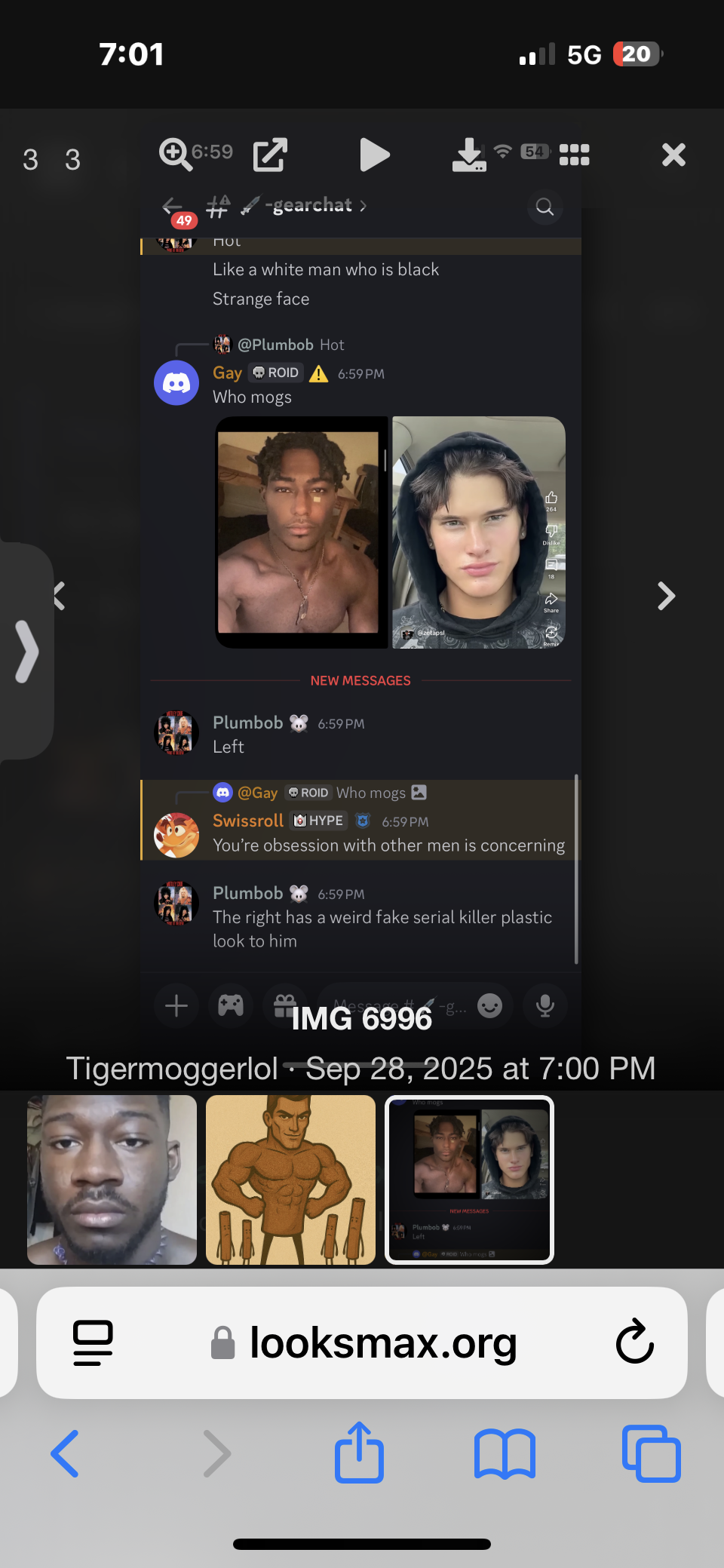This screenshot has width=724, height=1568.
Task: Open image in a new tab
Action: click(270, 155)
